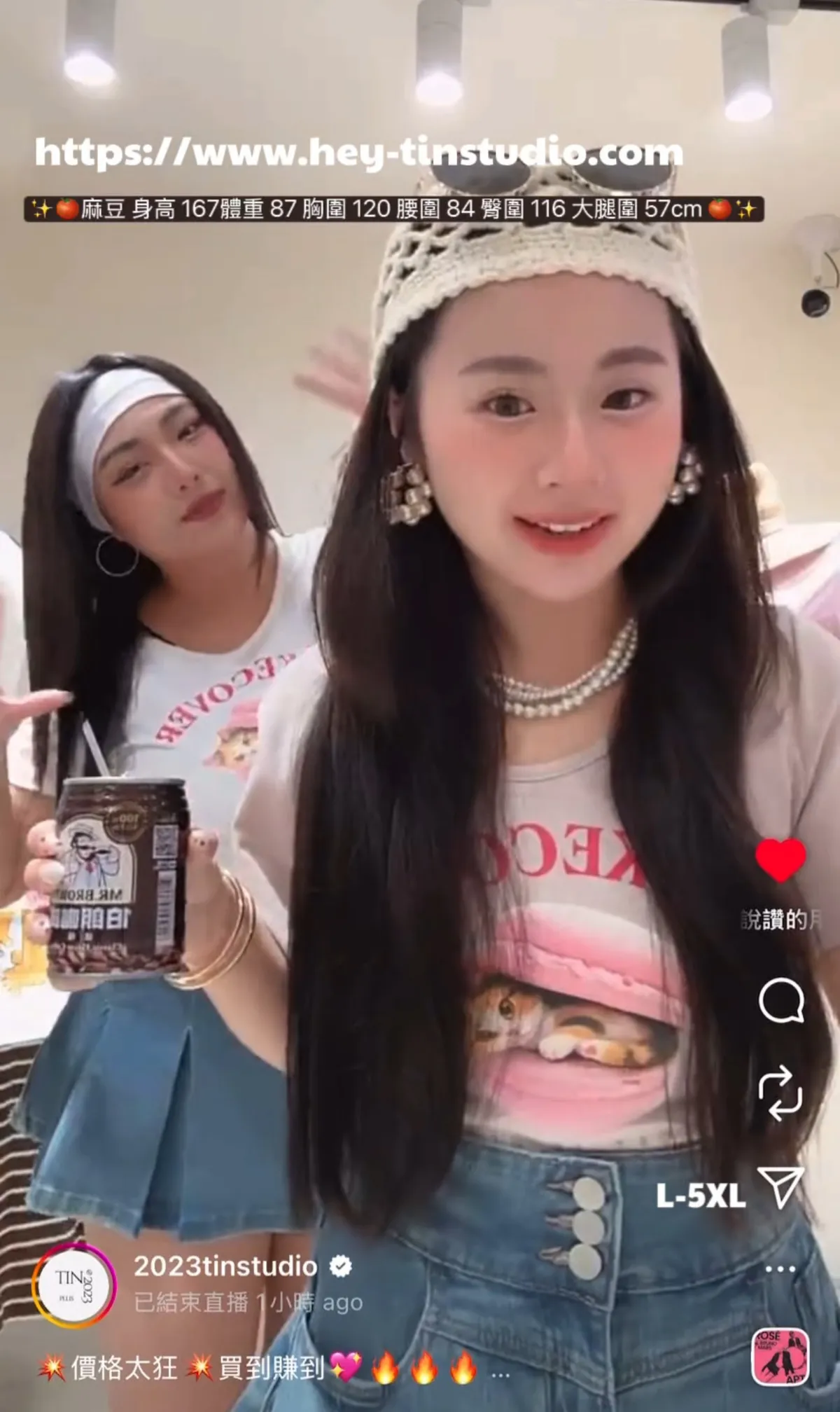Share the reel via paper plane icon
Viewport: 840px width, 1412px height.
[780, 1186]
